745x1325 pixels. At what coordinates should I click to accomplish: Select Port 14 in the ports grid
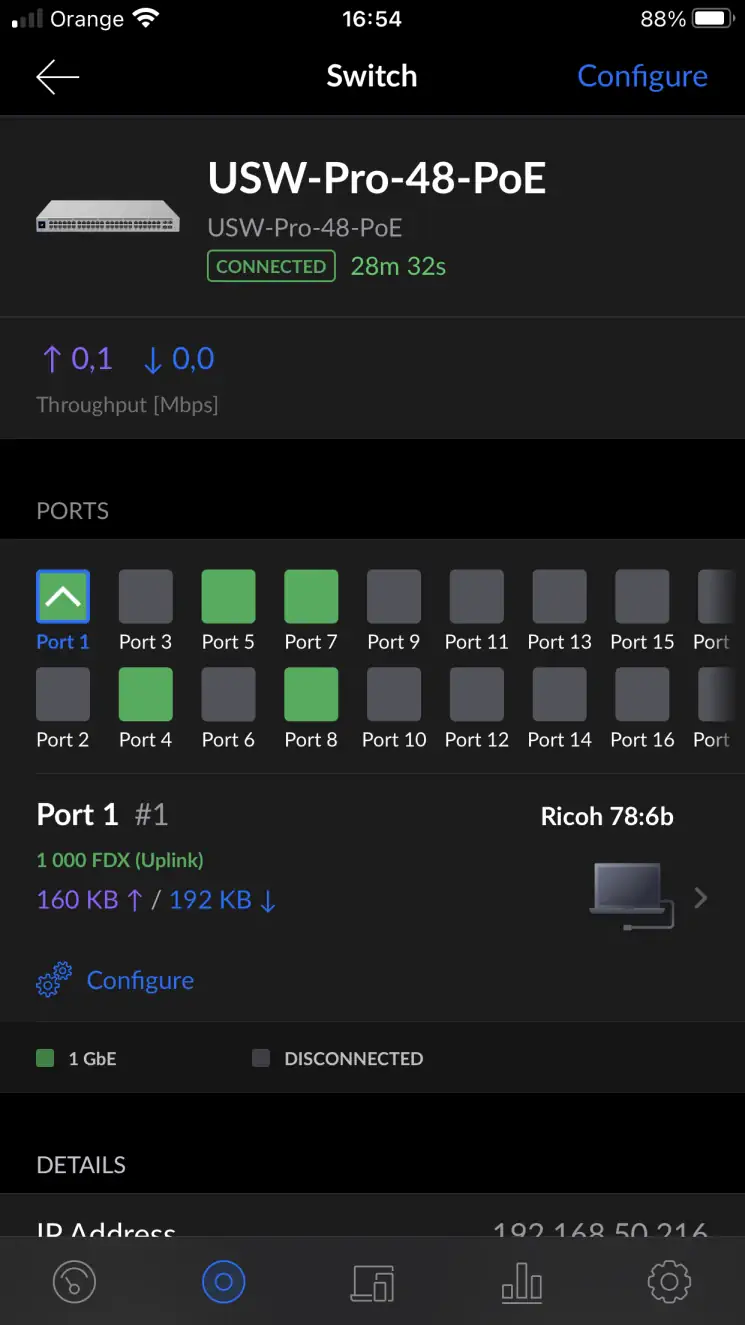[x=559, y=695]
